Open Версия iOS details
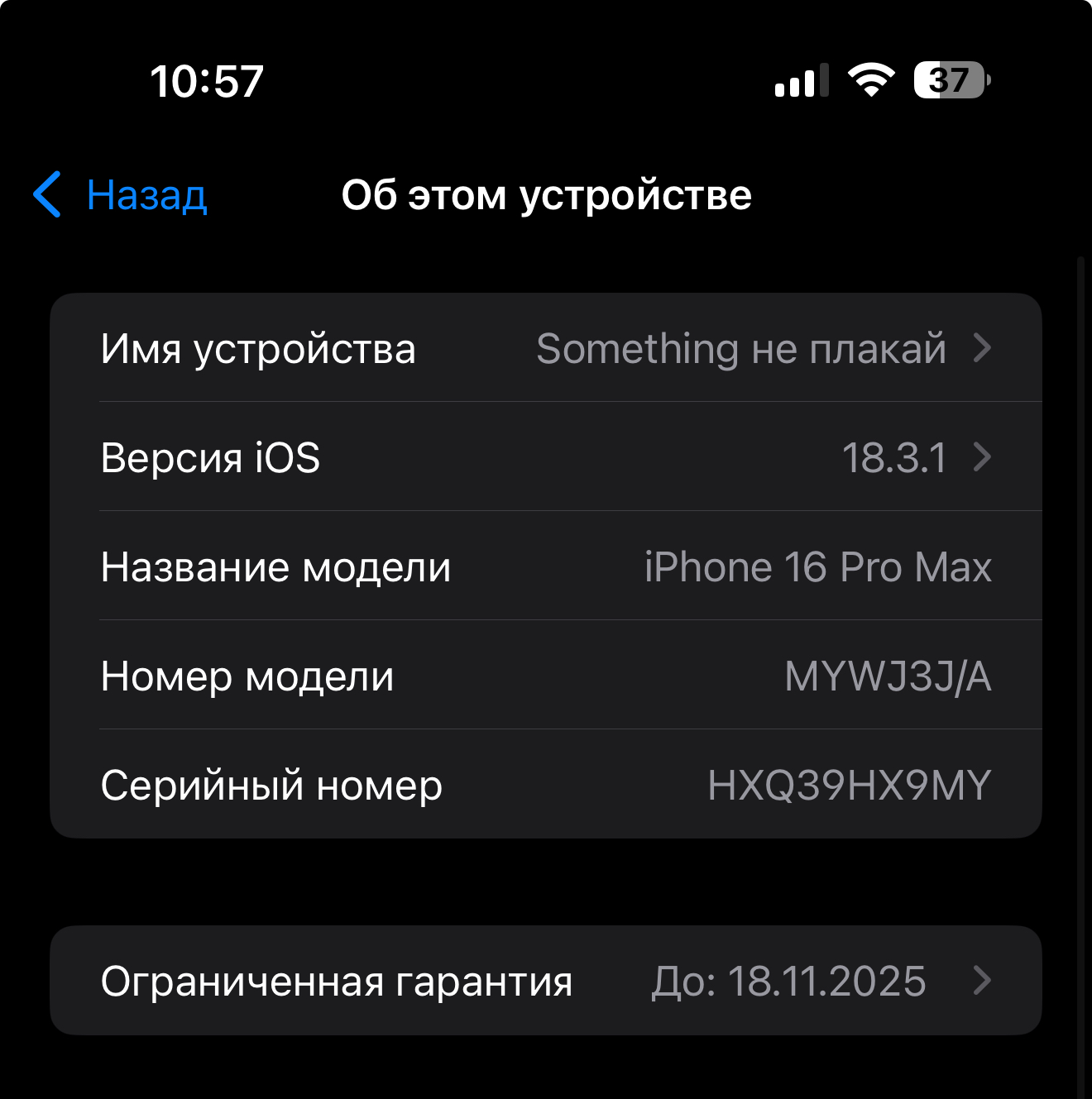The image size is (1092, 1099). [544, 457]
